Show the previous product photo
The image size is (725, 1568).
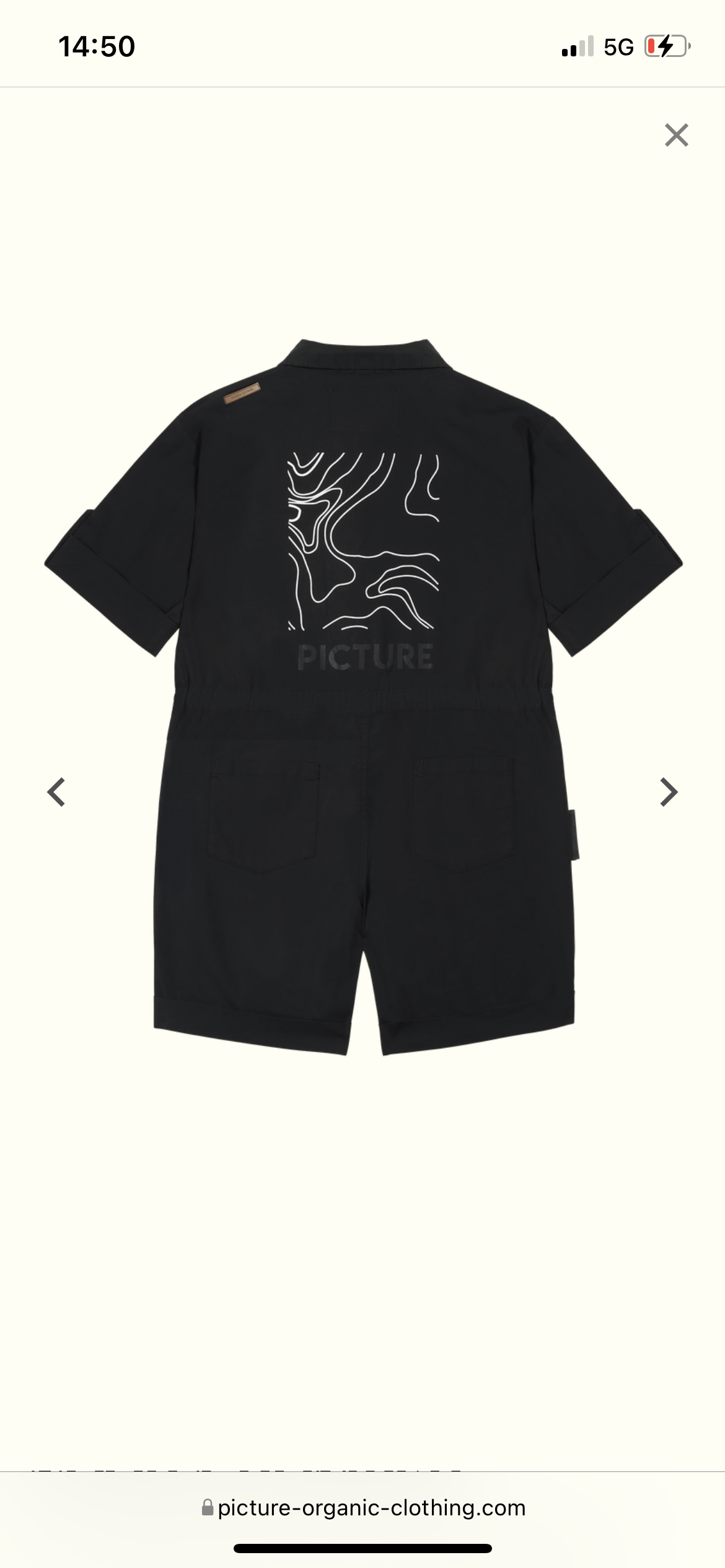tap(56, 791)
